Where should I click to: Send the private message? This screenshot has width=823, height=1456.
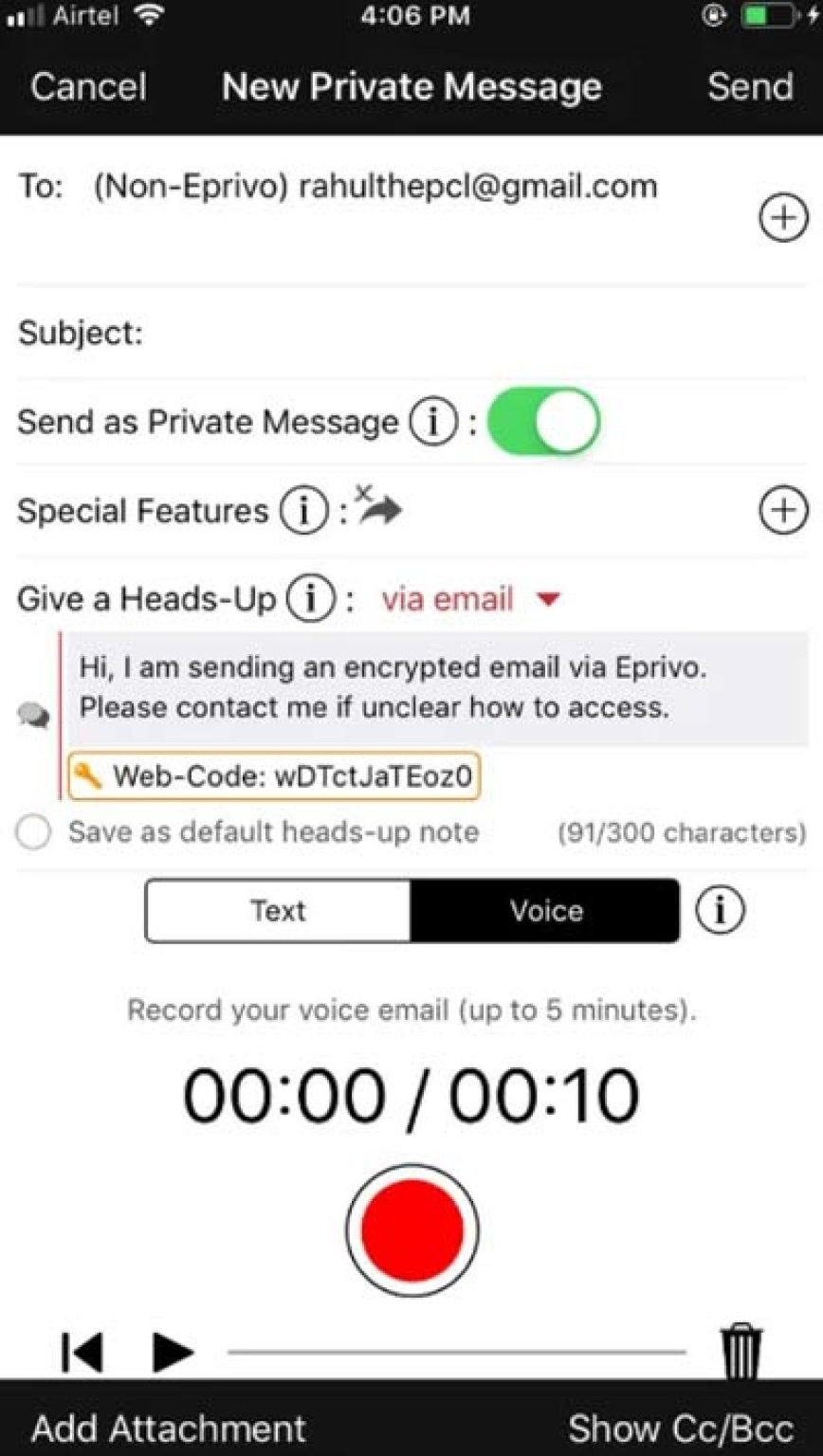(x=750, y=87)
